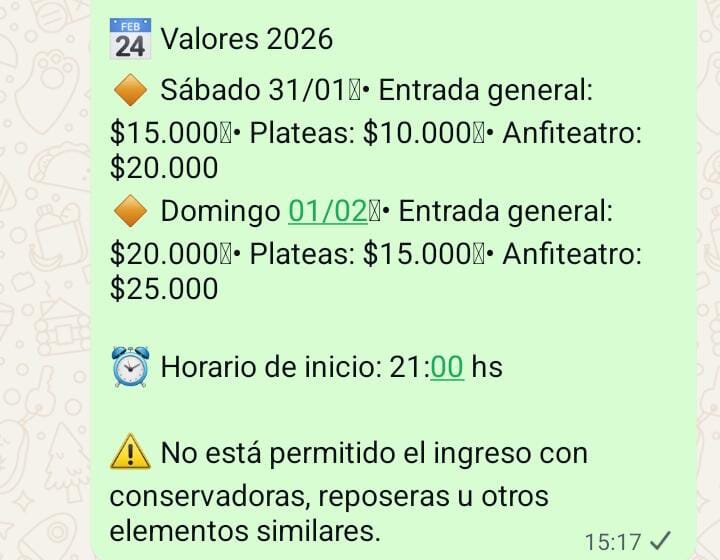Tap the underlined 00 in the 21:00 start time

click(x=447, y=367)
